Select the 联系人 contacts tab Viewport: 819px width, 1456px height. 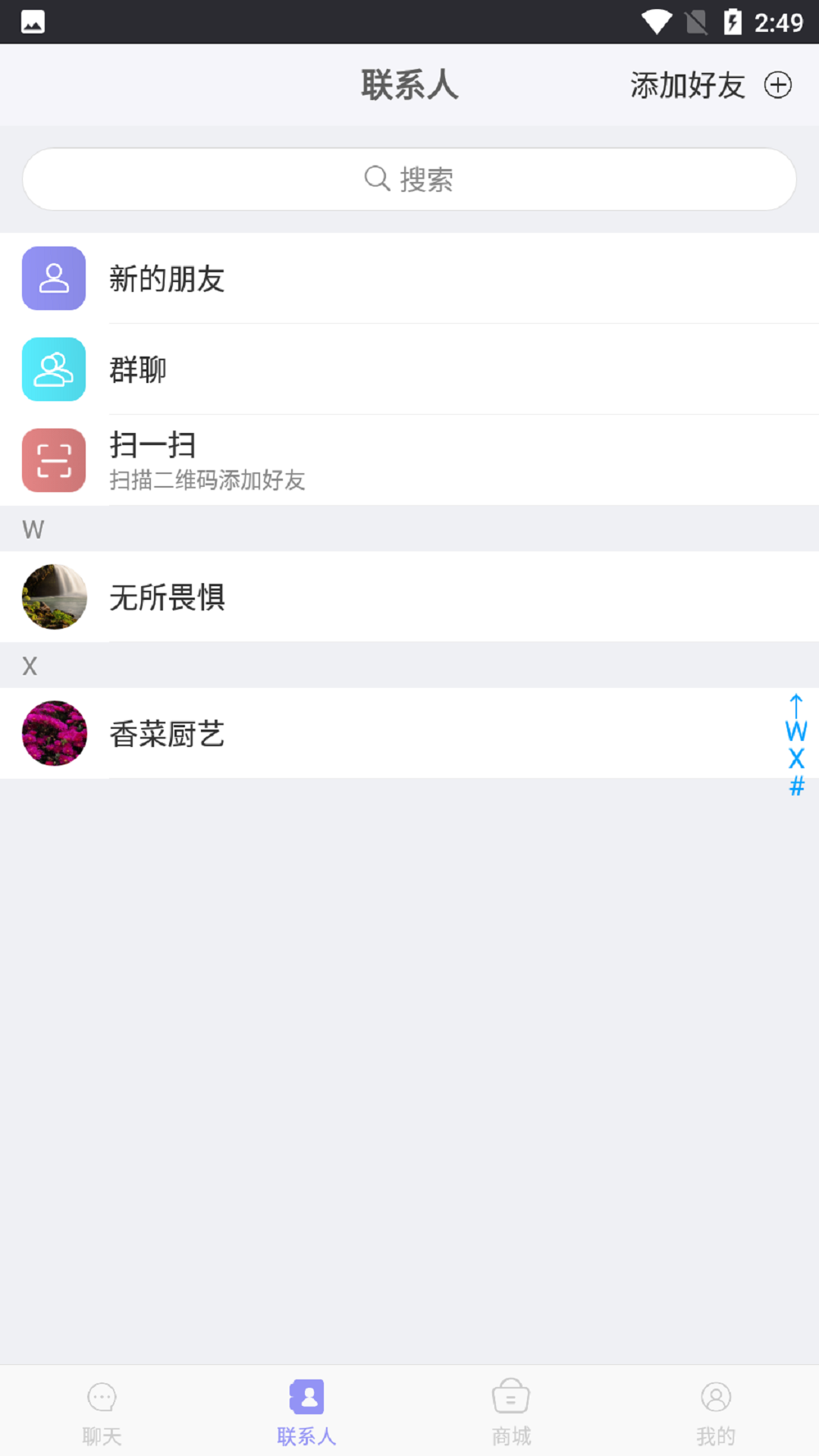pos(306,1410)
